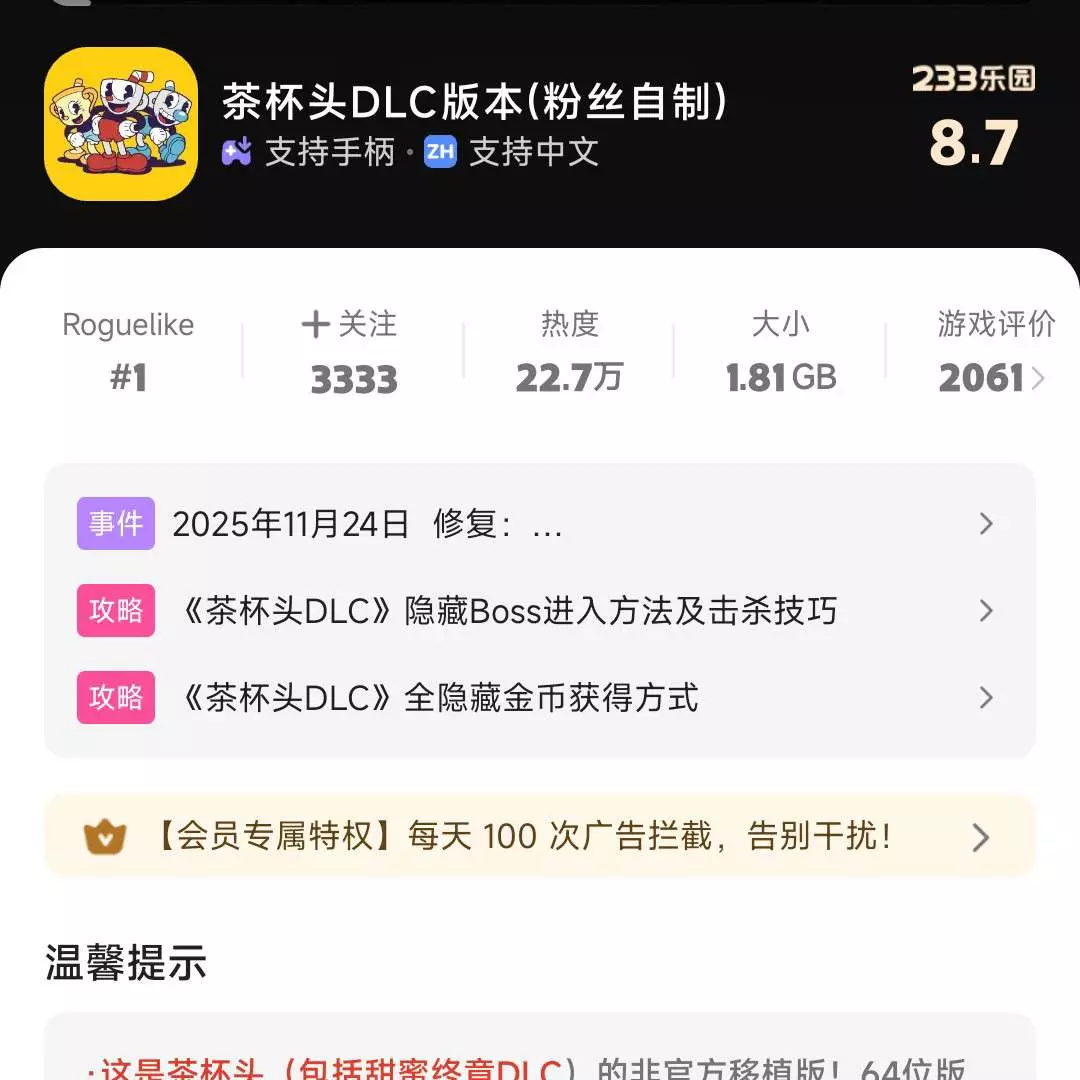Open the 2025年11月24日 修复 event entry
The width and height of the screenshot is (1080, 1080).
tap(538, 524)
